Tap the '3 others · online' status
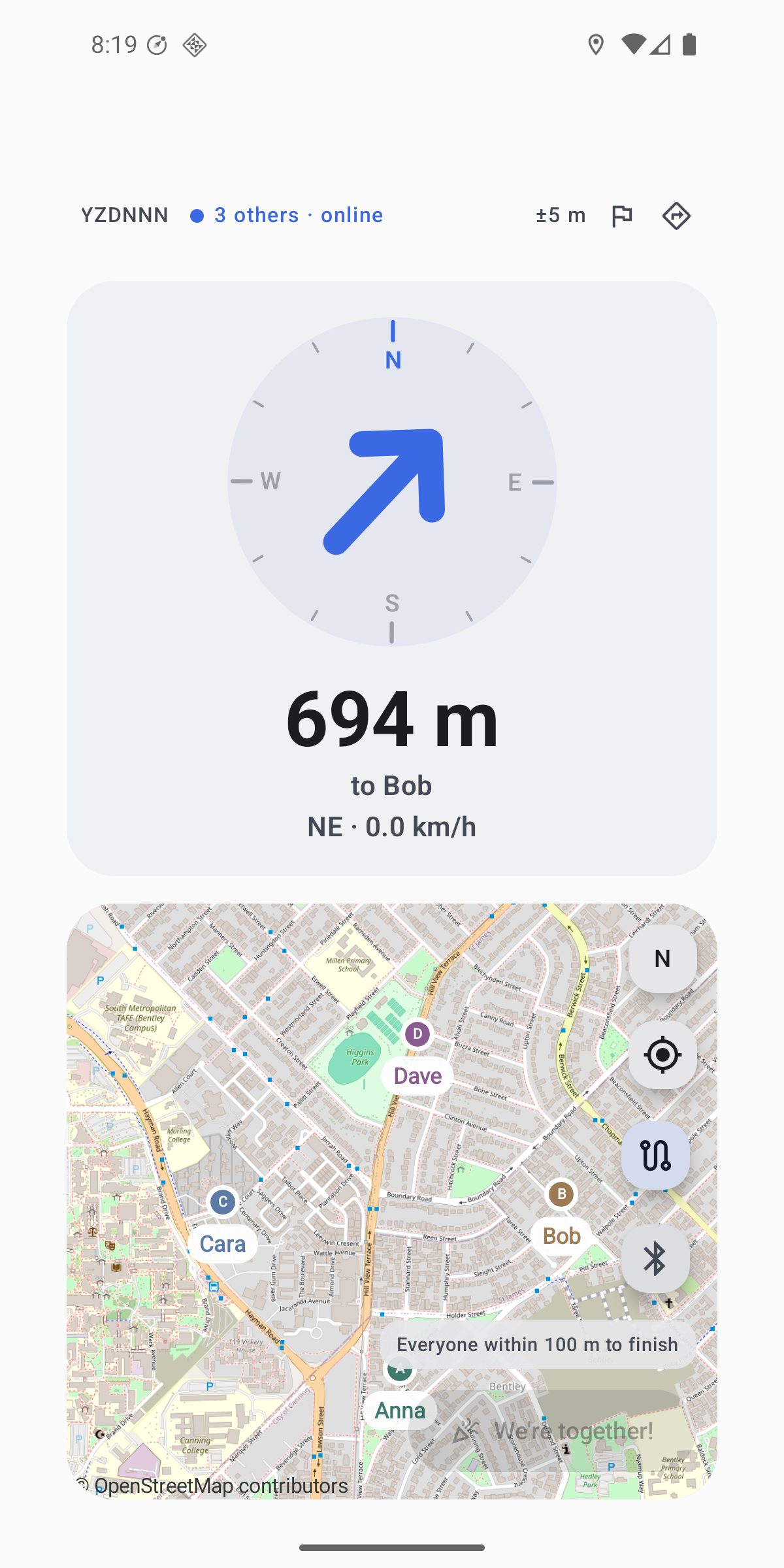 point(287,215)
